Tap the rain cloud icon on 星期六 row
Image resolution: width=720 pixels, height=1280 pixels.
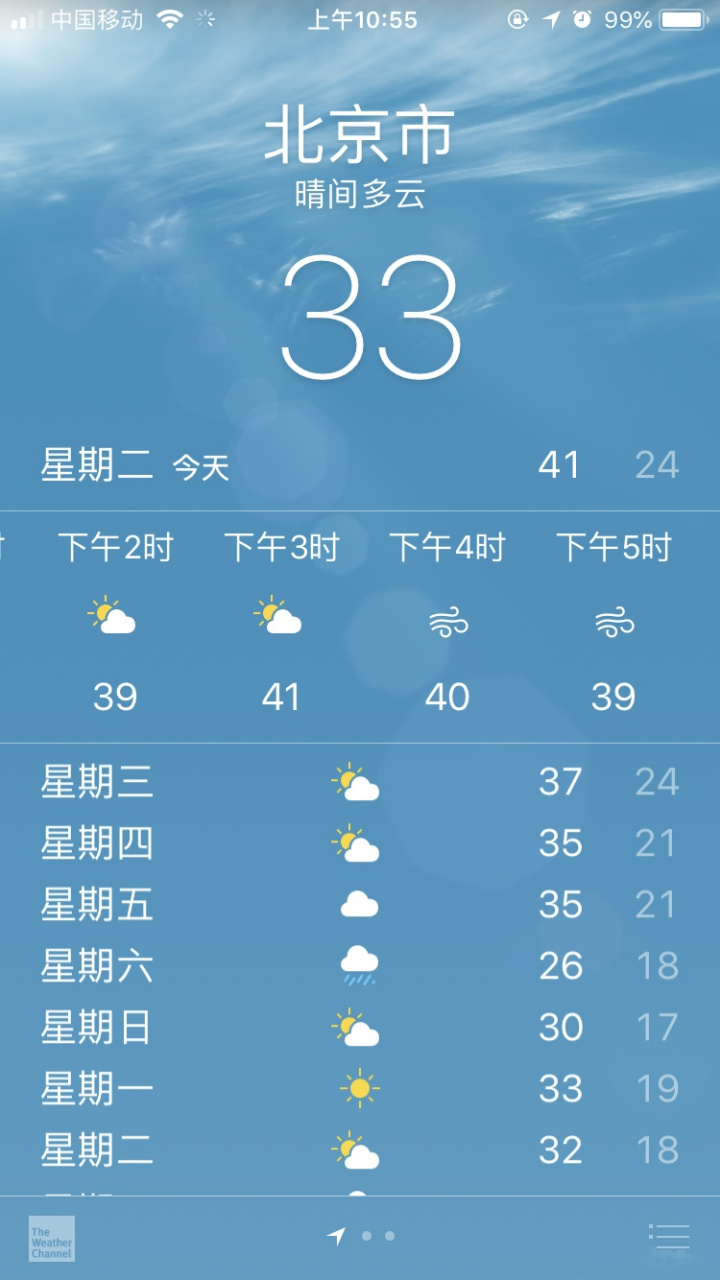point(358,964)
